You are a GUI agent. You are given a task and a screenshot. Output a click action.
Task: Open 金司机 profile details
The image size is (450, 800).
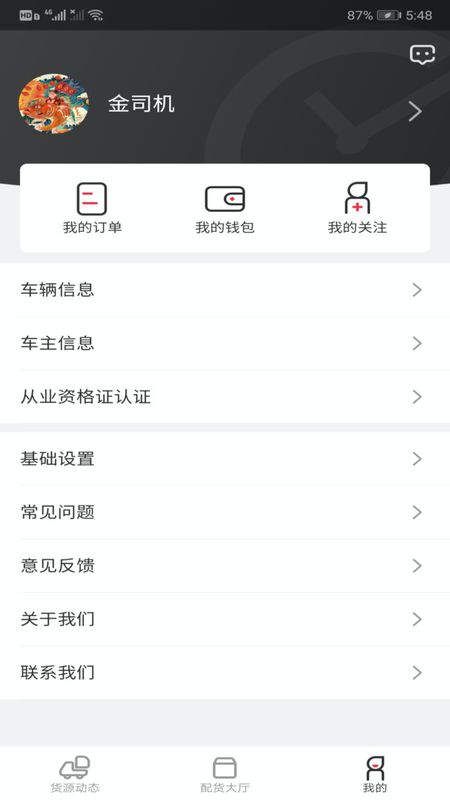[225, 105]
